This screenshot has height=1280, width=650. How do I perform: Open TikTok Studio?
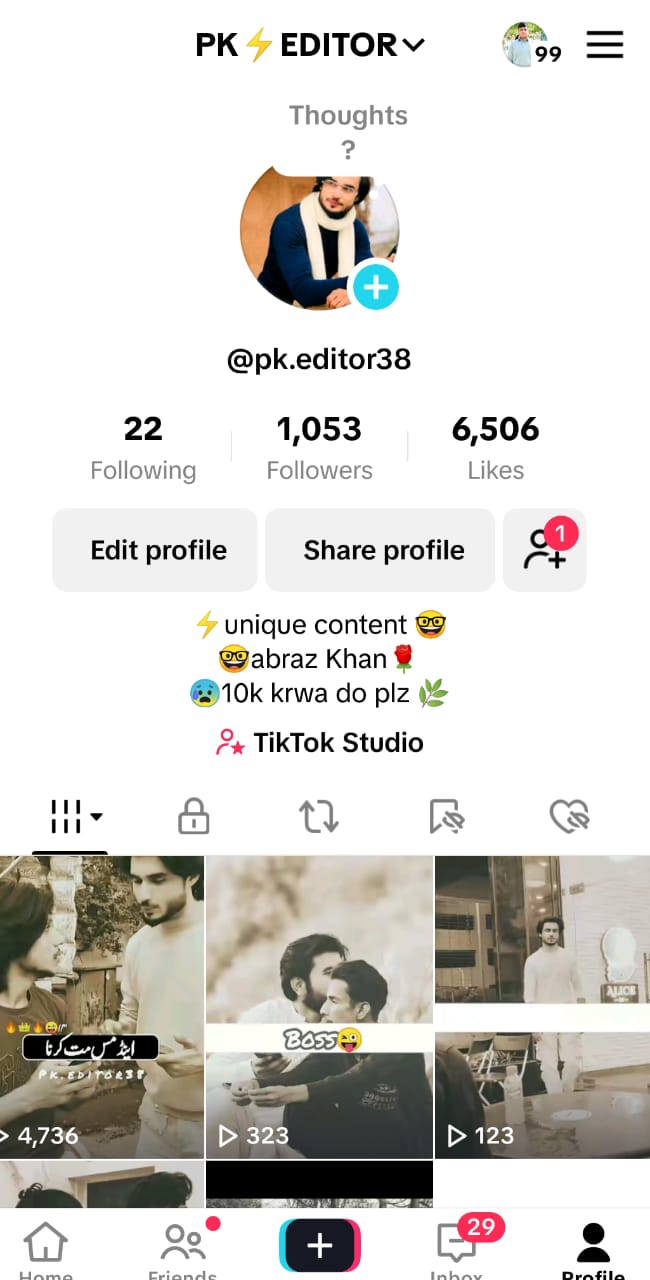click(x=320, y=743)
